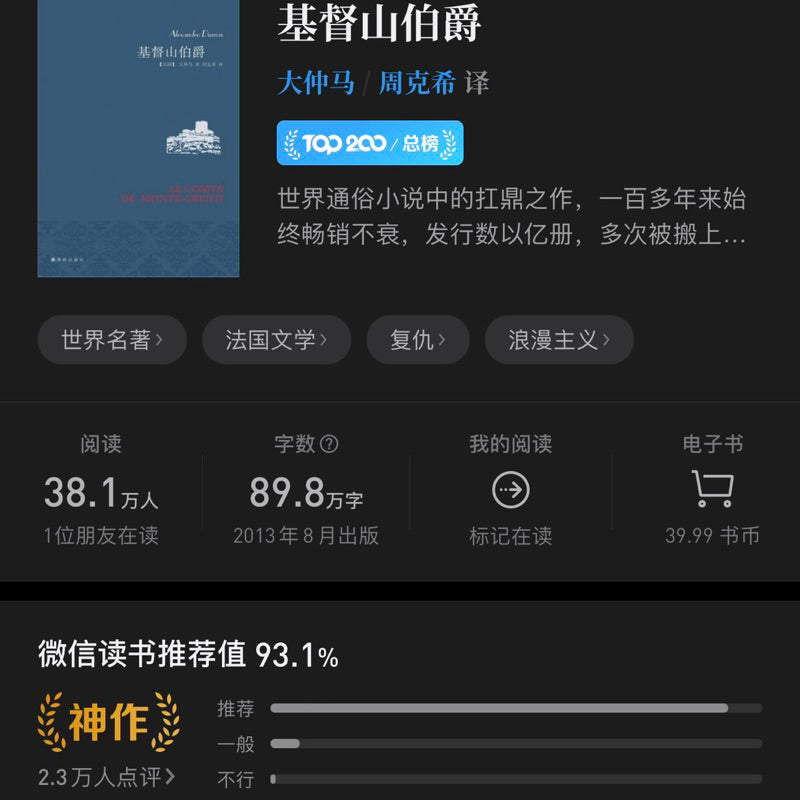Viewport: 800px width, 800px height.
Task: Open the 复仇 tag chip
Action: click(x=418, y=340)
